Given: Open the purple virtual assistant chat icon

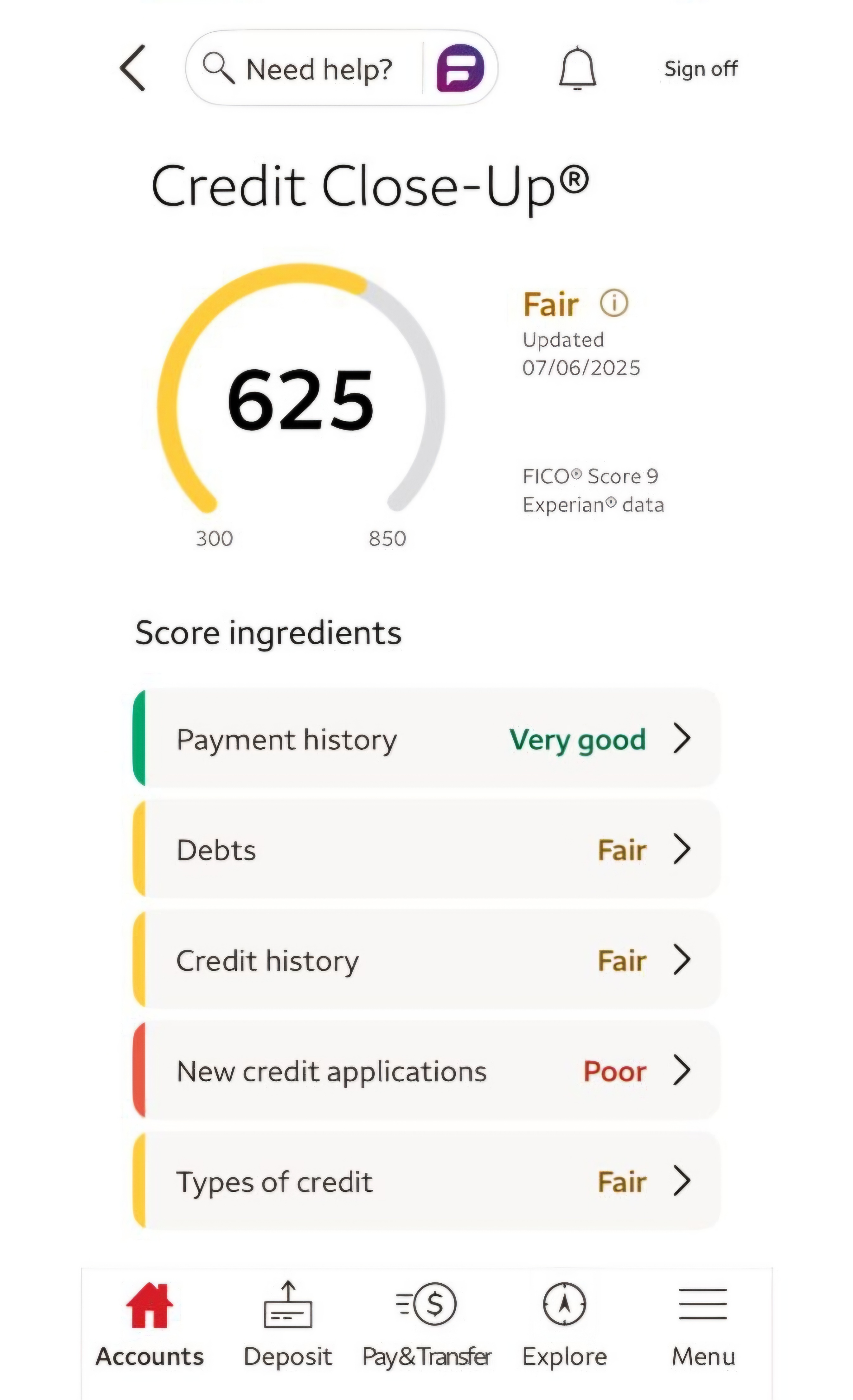Looking at the screenshot, I should (x=460, y=68).
